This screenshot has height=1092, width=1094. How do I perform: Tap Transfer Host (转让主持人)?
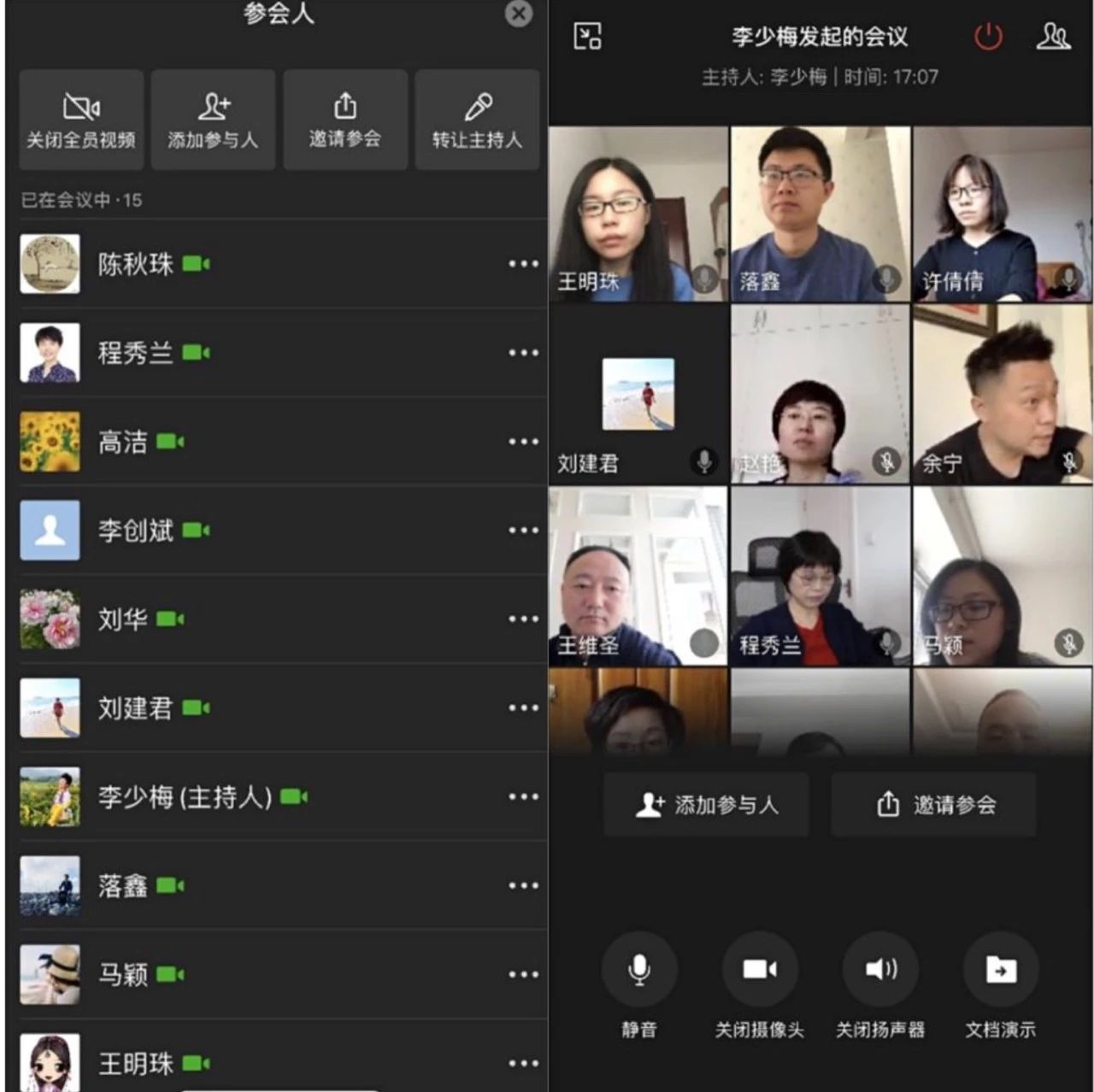point(477,120)
